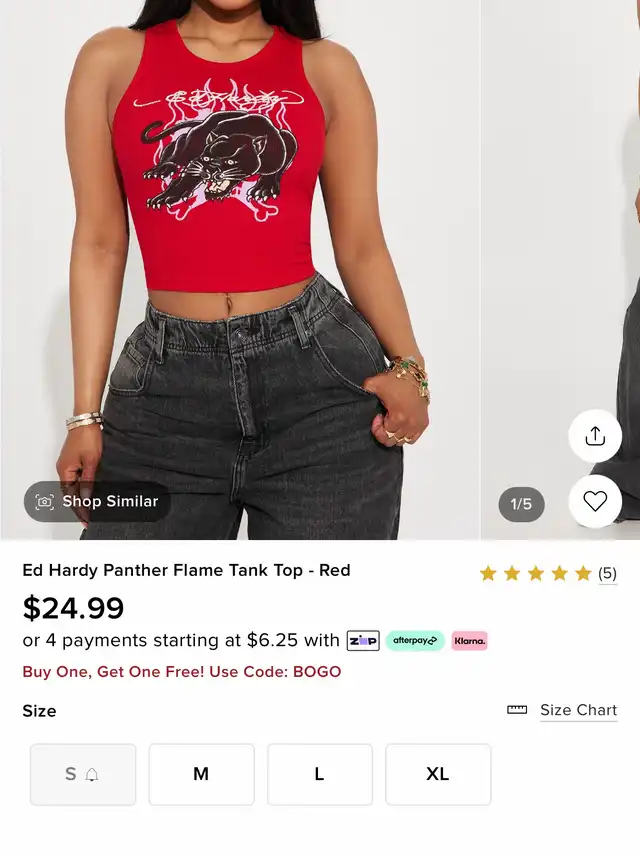
Task: Share this tank top product
Action: pos(595,436)
